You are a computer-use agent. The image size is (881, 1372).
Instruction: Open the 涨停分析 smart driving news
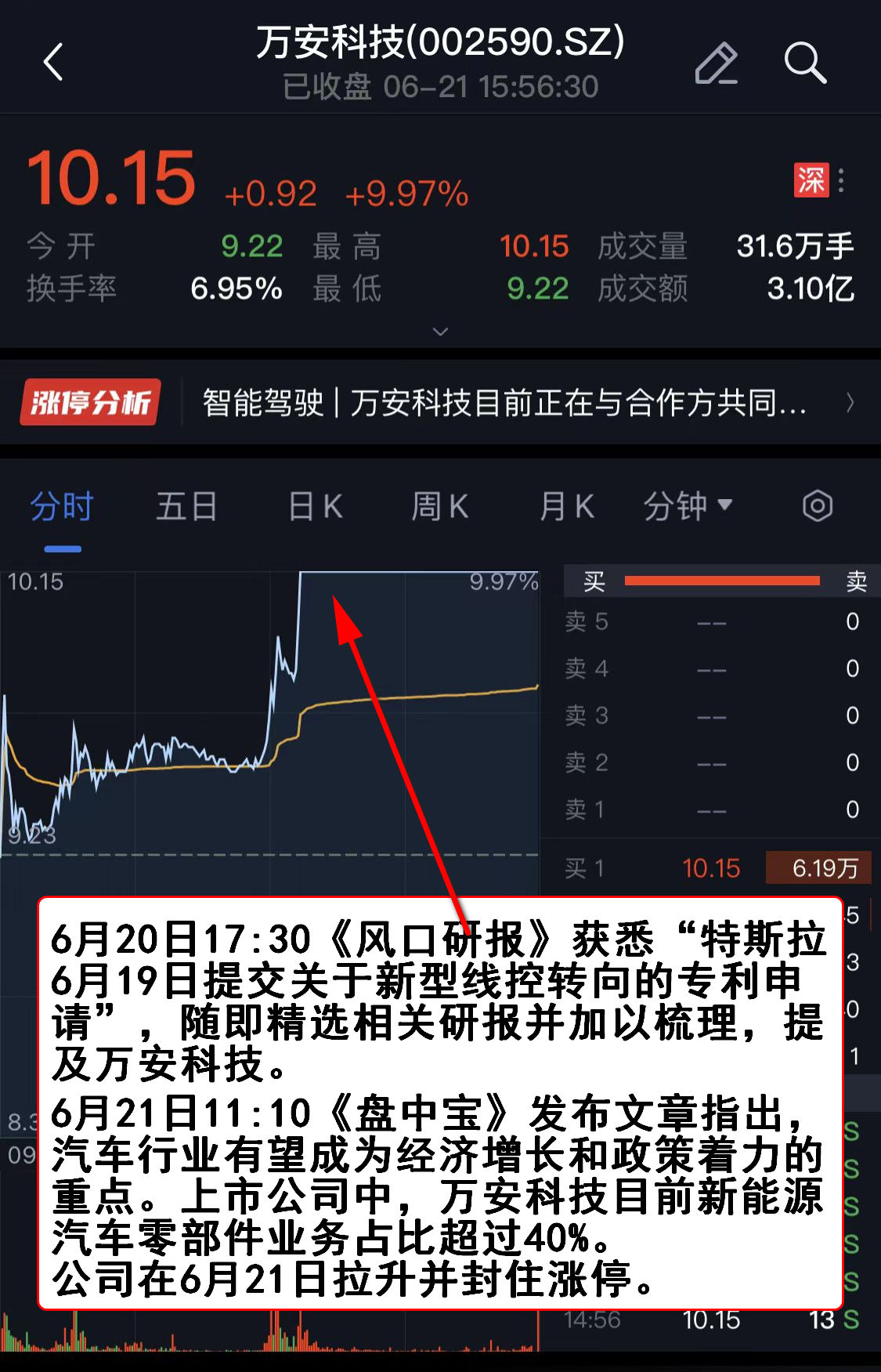501,403
